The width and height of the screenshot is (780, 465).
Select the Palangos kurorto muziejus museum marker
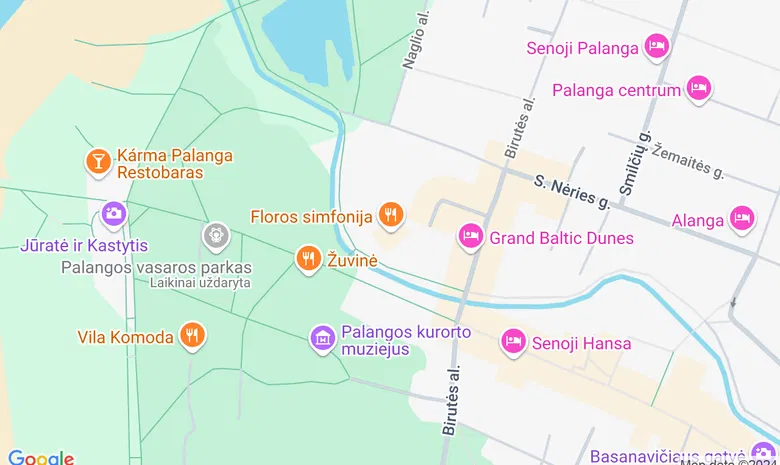coord(322,339)
